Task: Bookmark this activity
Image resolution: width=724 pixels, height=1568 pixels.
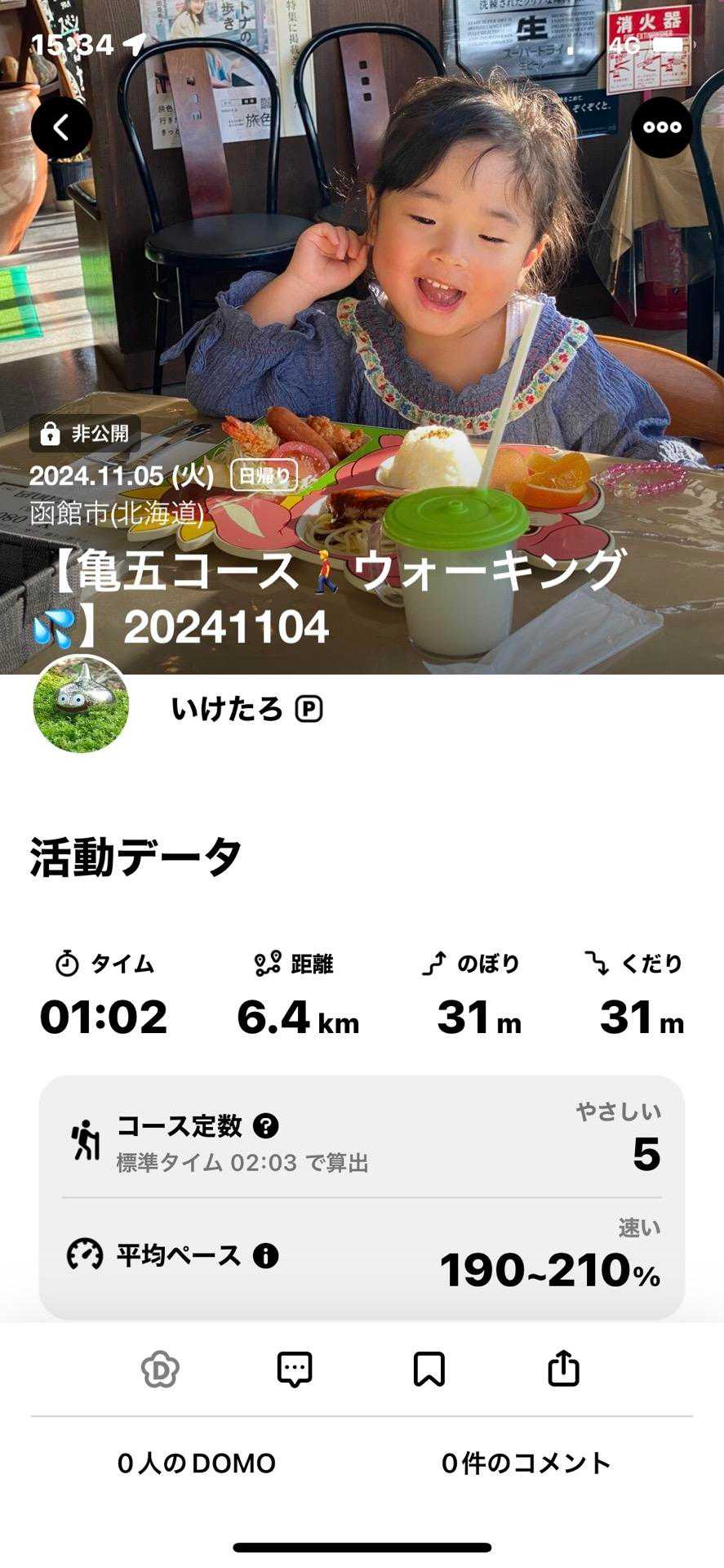Action: click(x=429, y=1370)
